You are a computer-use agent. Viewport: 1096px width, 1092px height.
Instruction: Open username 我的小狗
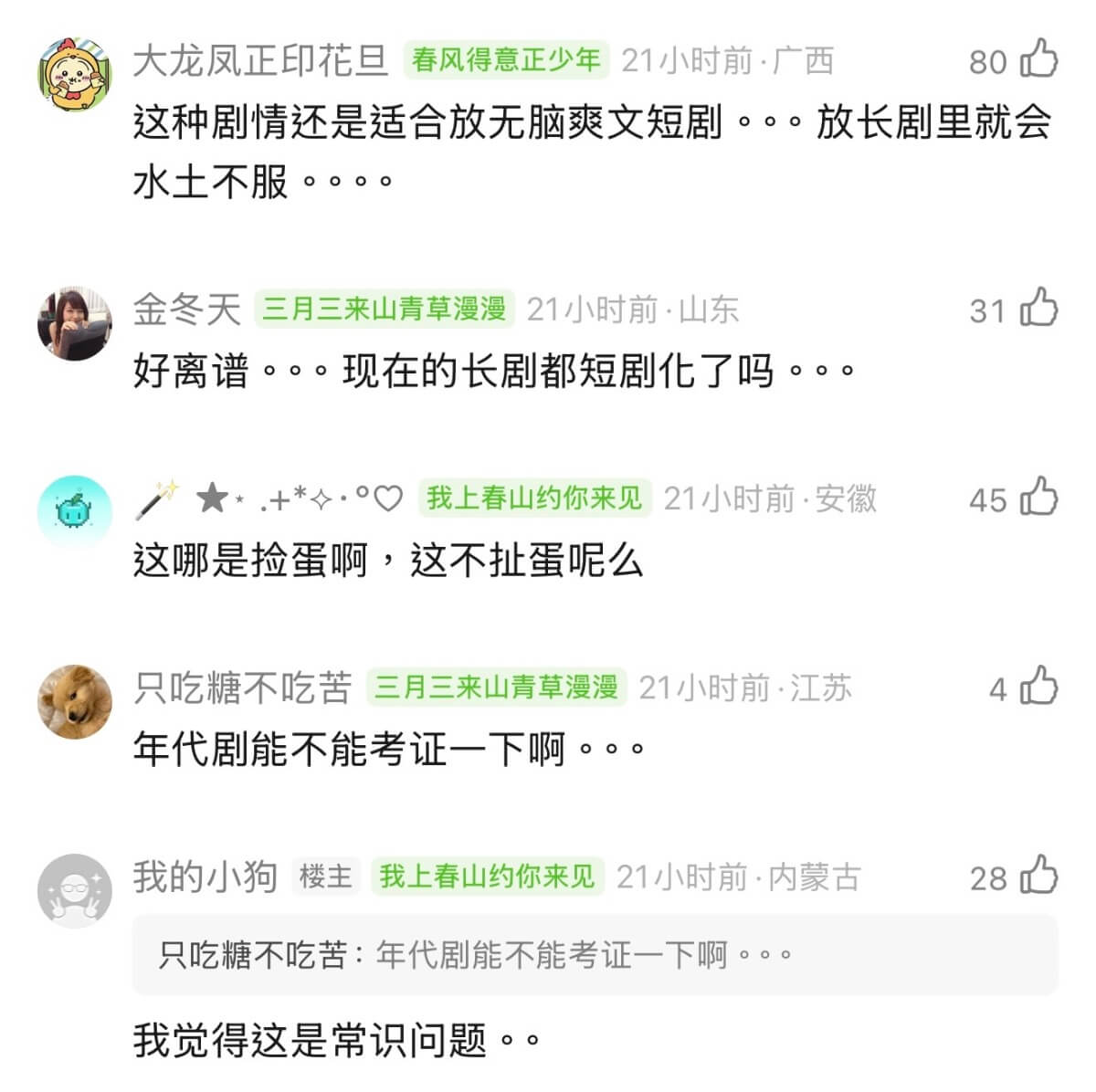click(205, 877)
